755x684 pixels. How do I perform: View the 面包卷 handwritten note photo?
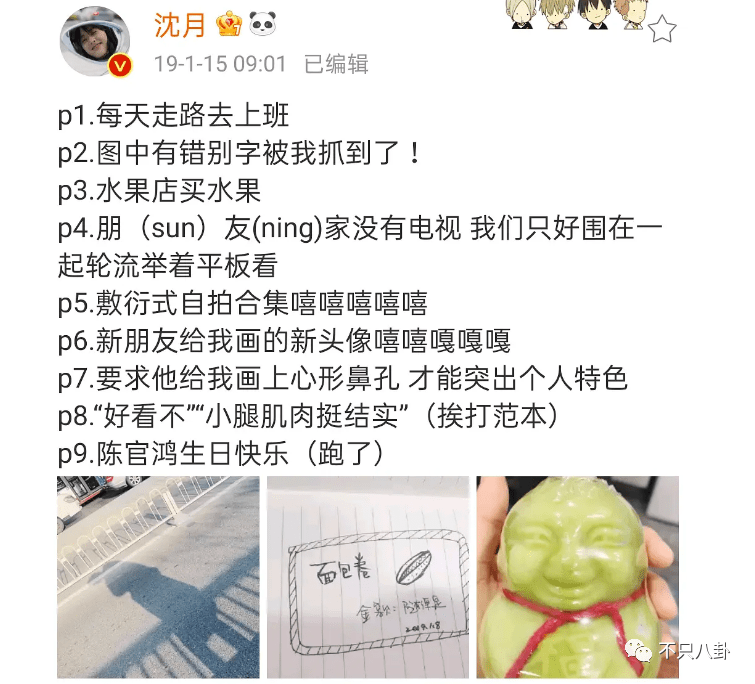(x=367, y=577)
